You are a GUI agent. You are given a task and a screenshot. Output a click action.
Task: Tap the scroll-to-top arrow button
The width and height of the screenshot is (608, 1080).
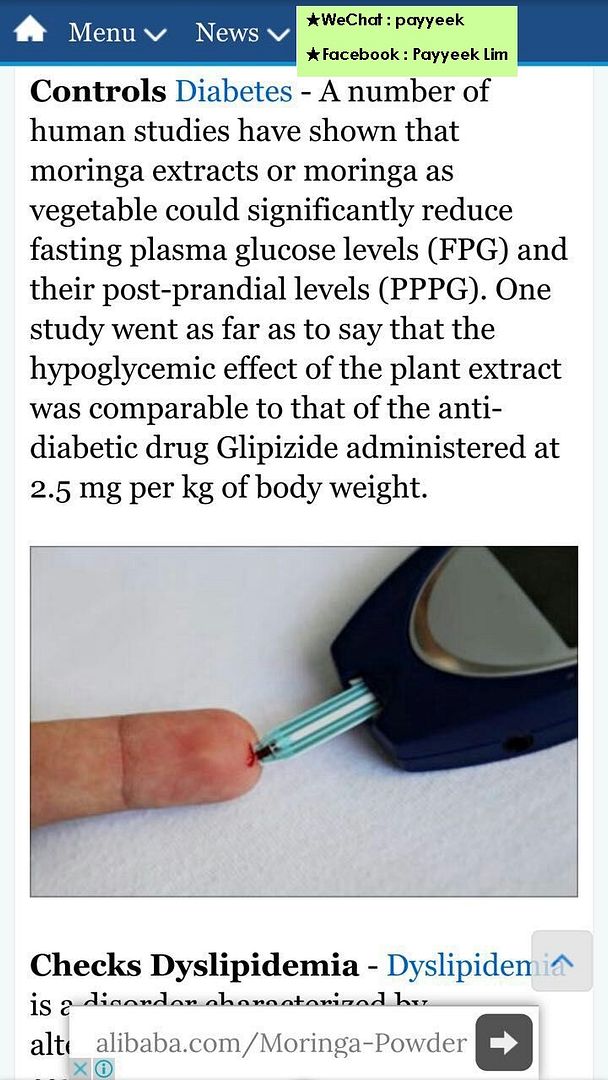(x=562, y=961)
